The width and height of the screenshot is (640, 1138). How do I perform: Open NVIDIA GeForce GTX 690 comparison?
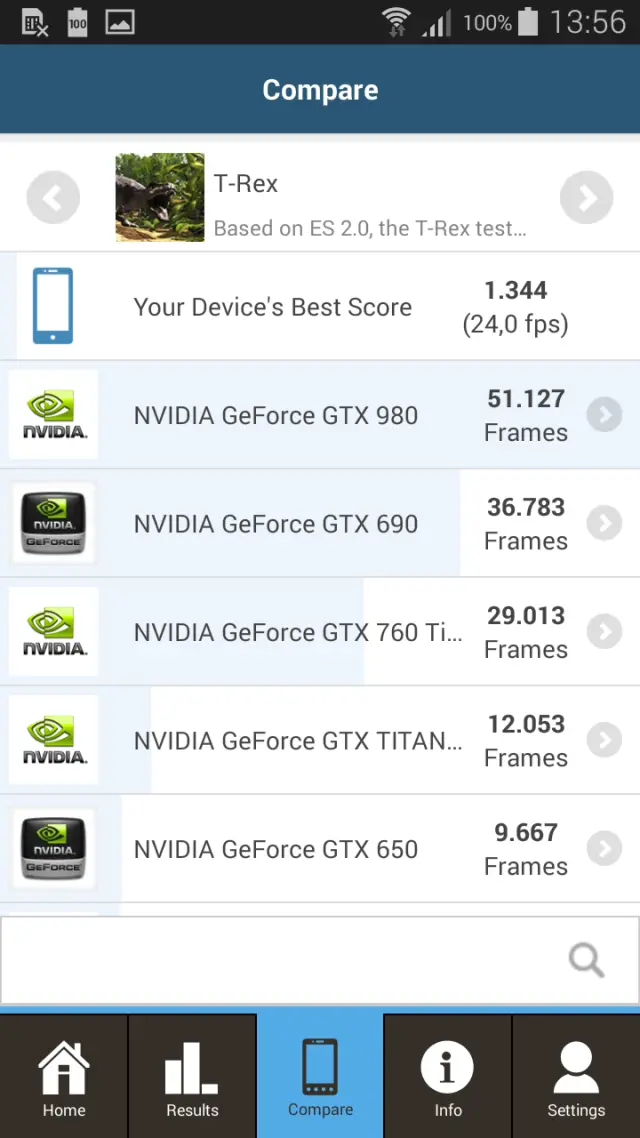coord(320,524)
